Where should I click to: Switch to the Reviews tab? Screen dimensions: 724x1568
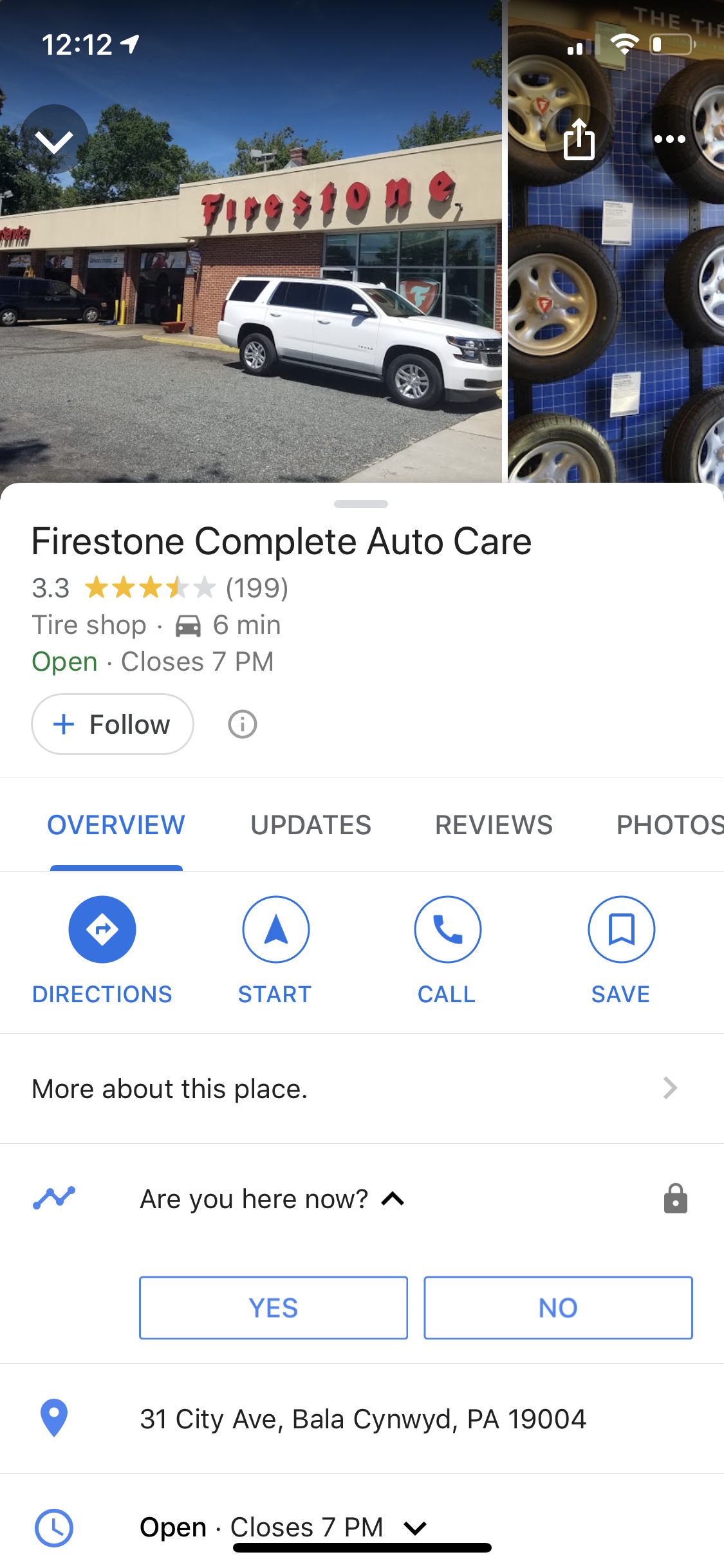pos(494,825)
